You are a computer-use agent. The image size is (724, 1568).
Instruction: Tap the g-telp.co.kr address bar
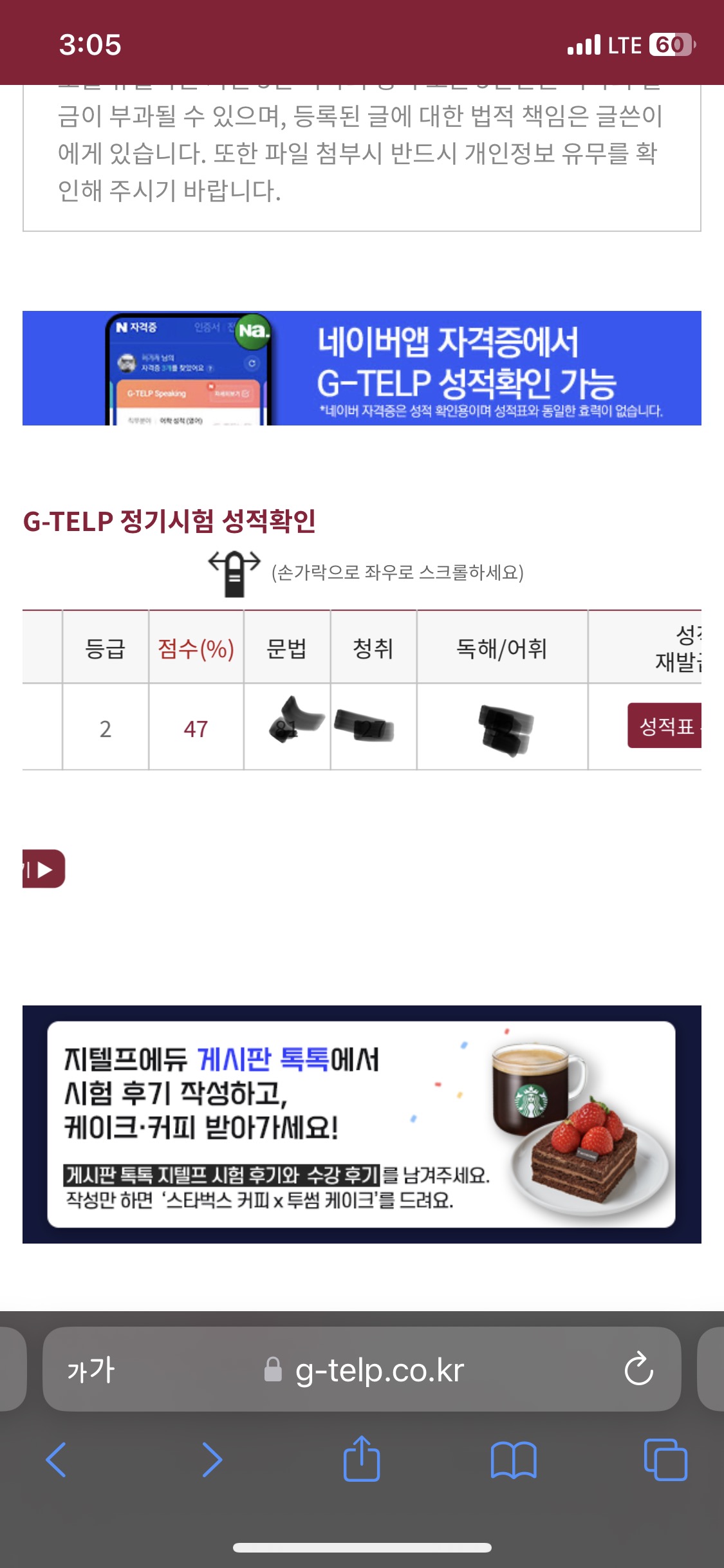[378, 1370]
